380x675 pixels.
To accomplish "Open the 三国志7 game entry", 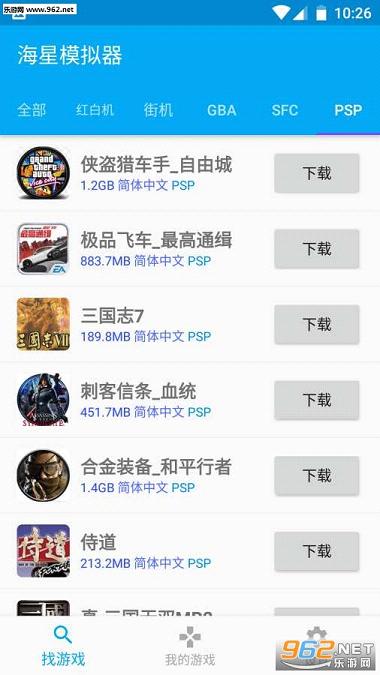I will point(190,325).
